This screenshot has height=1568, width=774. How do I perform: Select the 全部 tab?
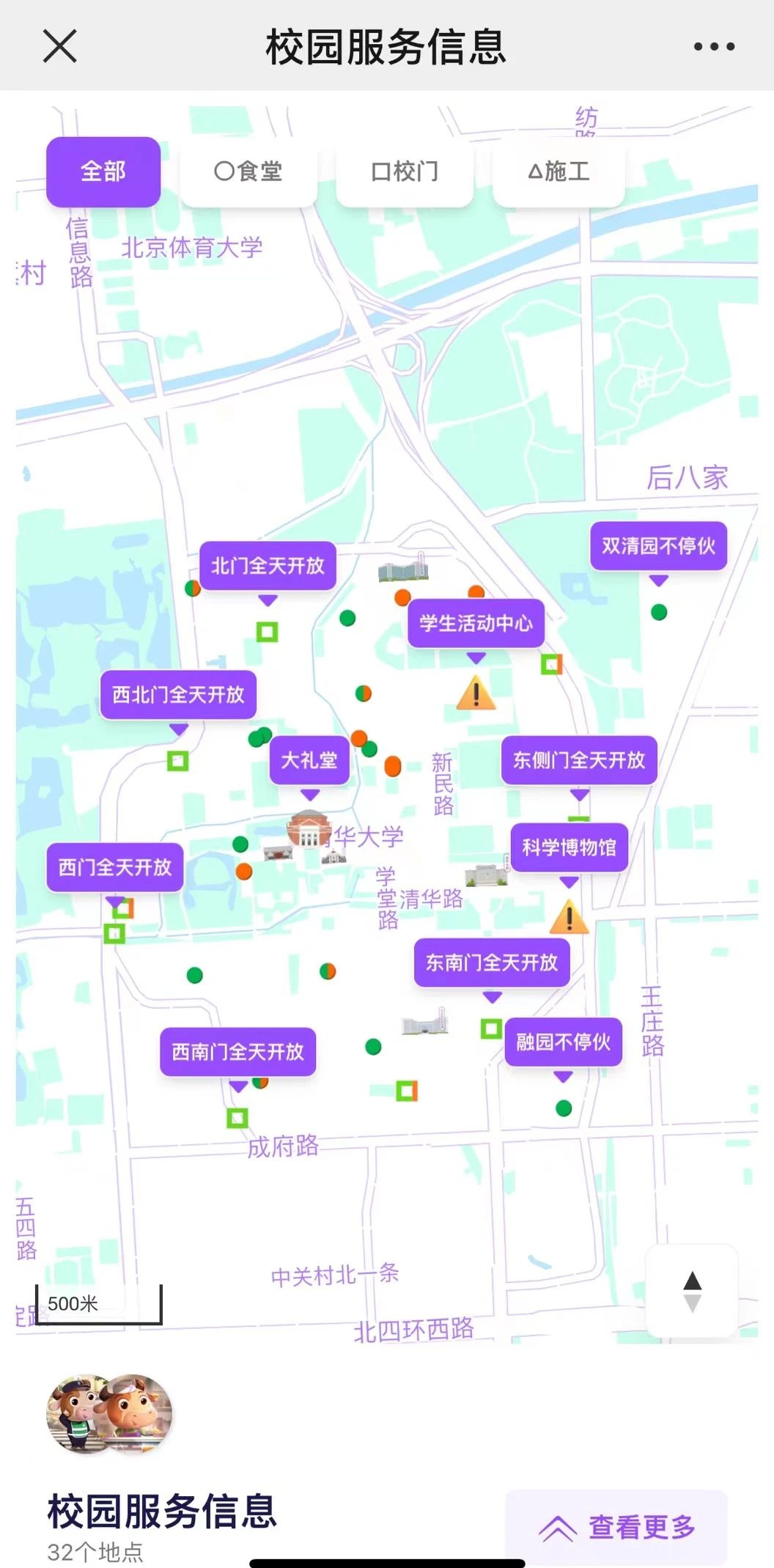pyautogui.click(x=103, y=172)
